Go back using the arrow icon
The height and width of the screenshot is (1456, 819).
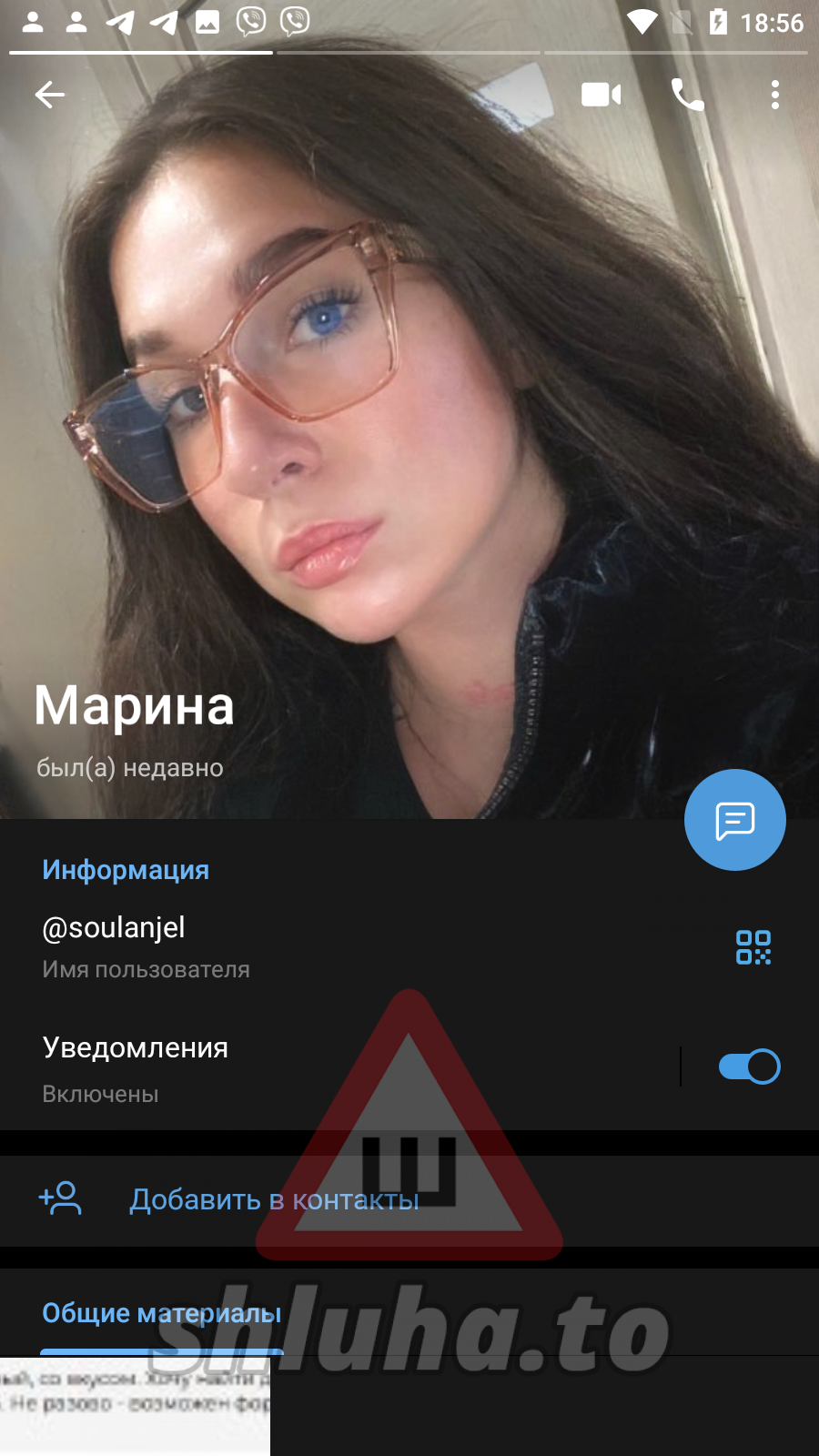point(50,95)
